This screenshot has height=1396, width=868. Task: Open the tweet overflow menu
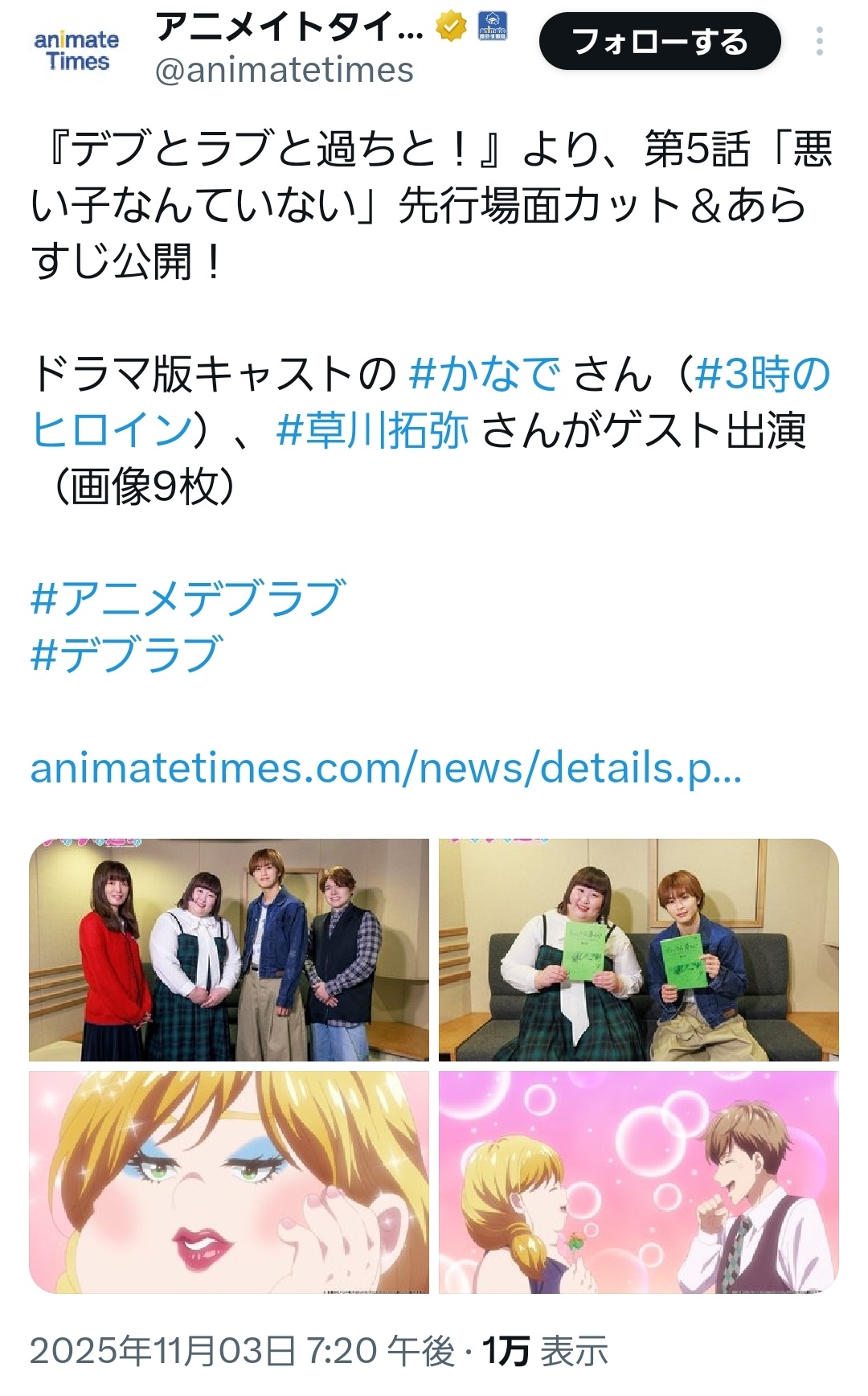[819, 42]
